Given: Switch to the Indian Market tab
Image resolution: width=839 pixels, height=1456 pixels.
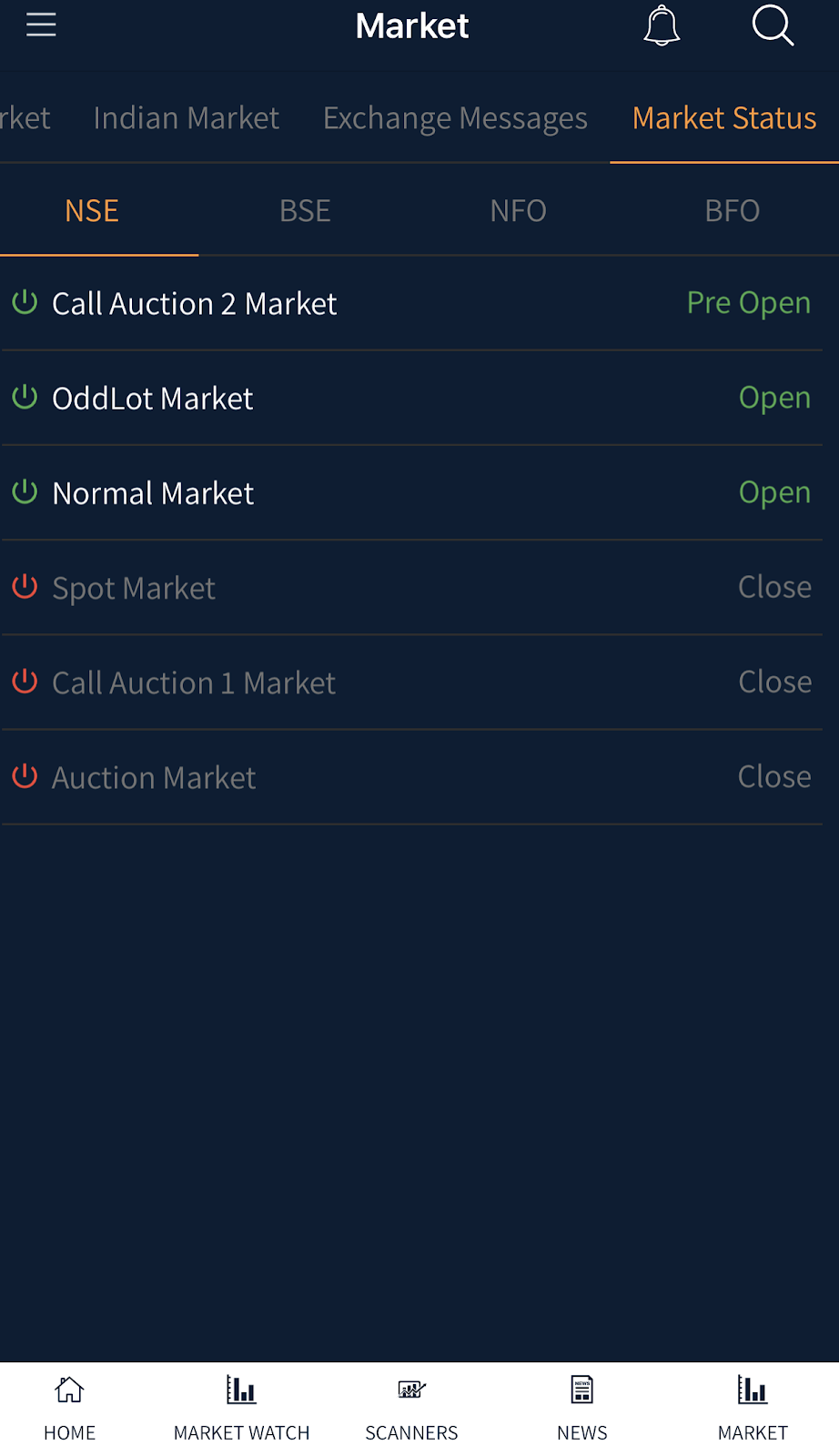Looking at the screenshot, I should click(x=186, y=118).
